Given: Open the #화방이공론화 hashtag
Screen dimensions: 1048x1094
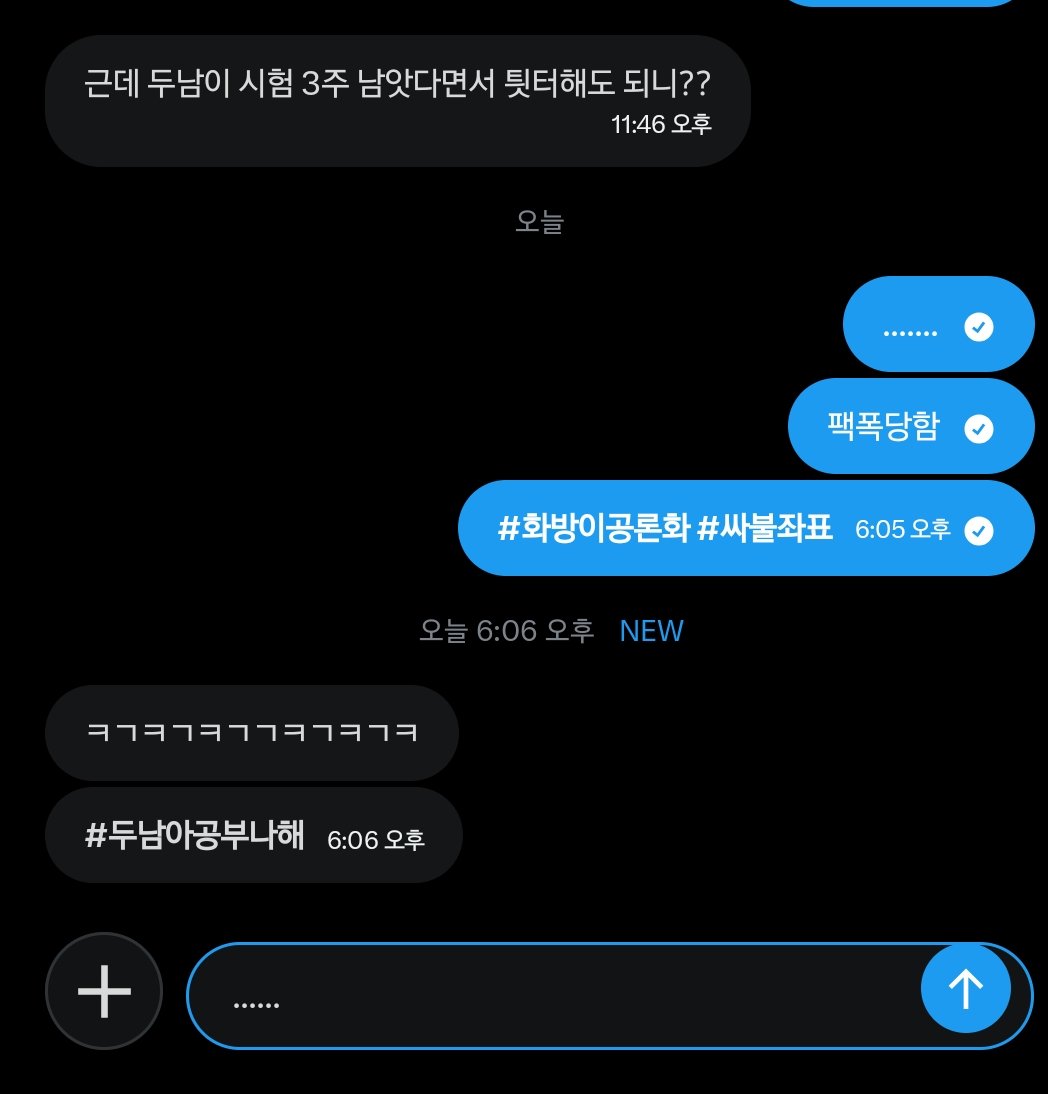Looking at the screenshot, I should [593, 528].
